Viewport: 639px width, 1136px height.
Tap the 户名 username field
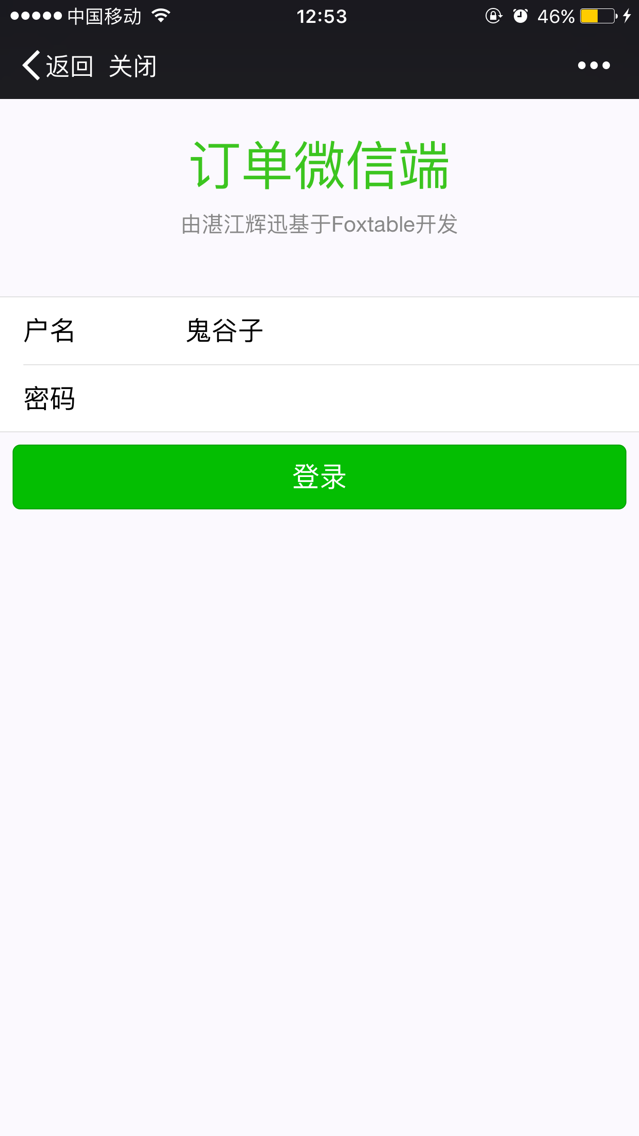tap(320, 331)
